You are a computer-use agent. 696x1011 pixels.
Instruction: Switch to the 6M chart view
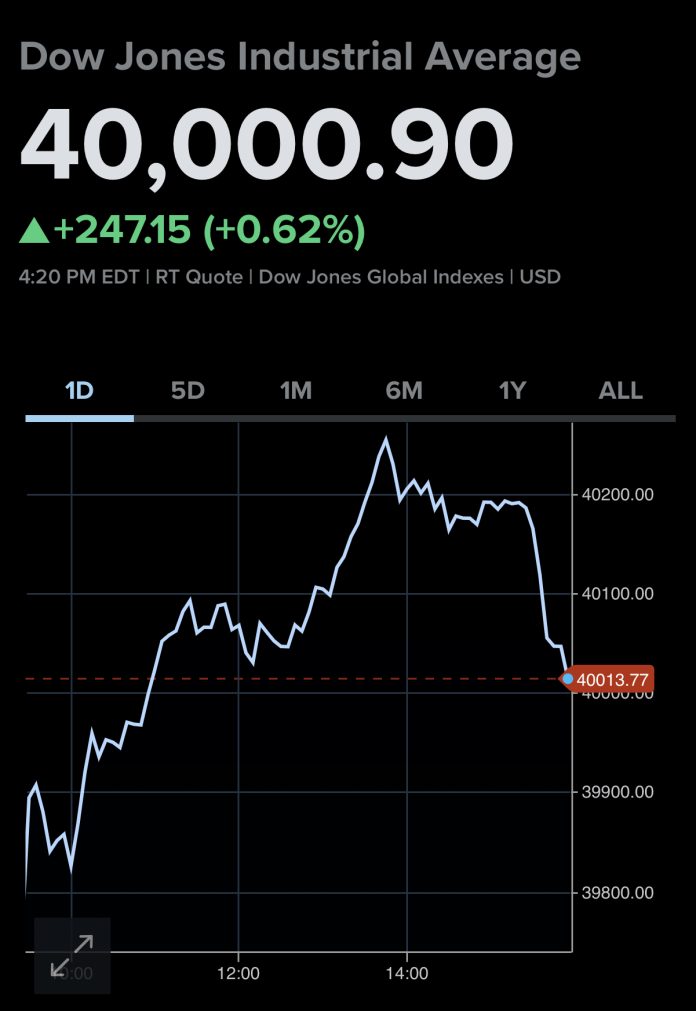[404, 390]
